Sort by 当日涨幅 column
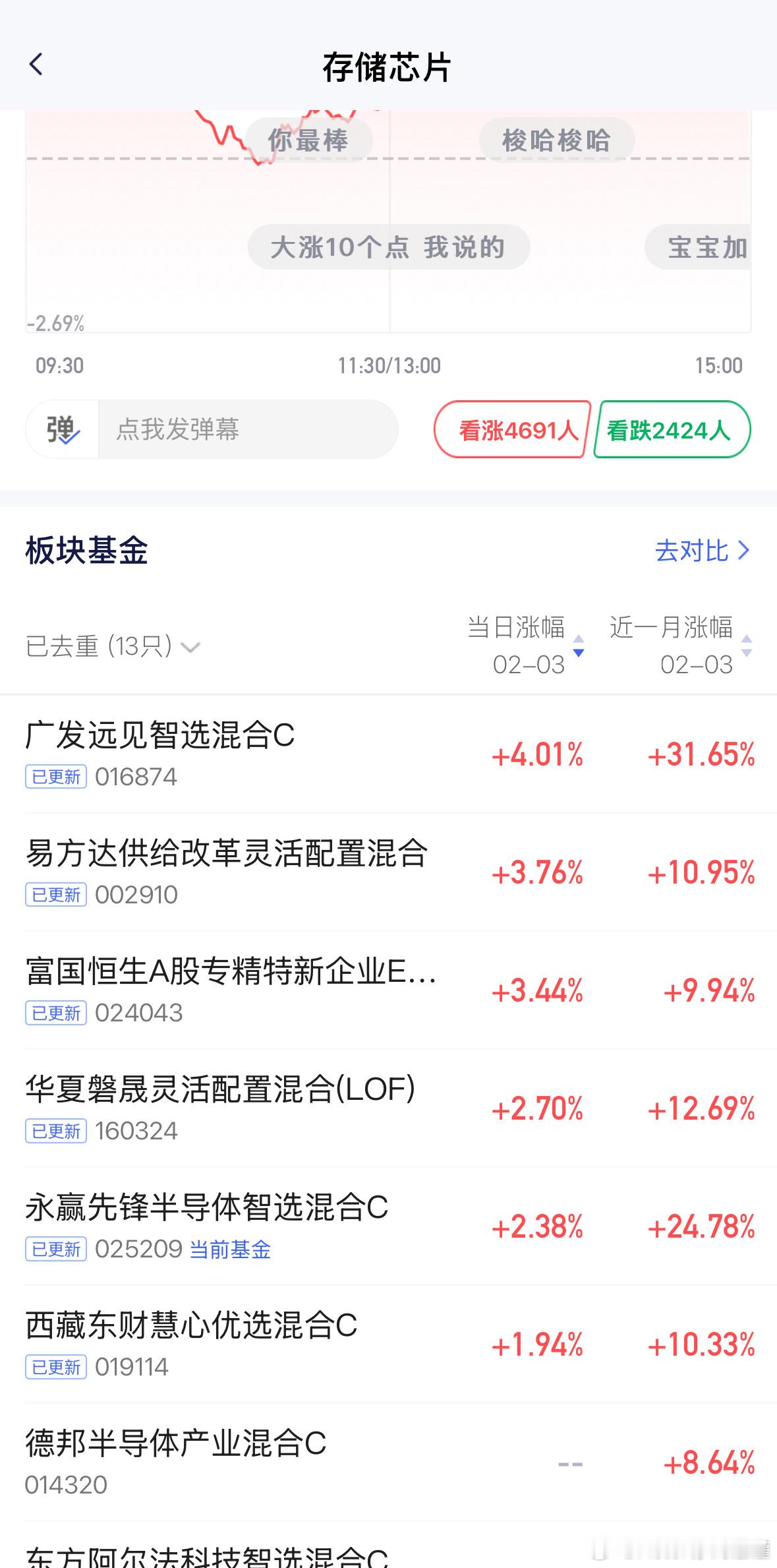Screen dimensions: 777x1568 point(525,646)
